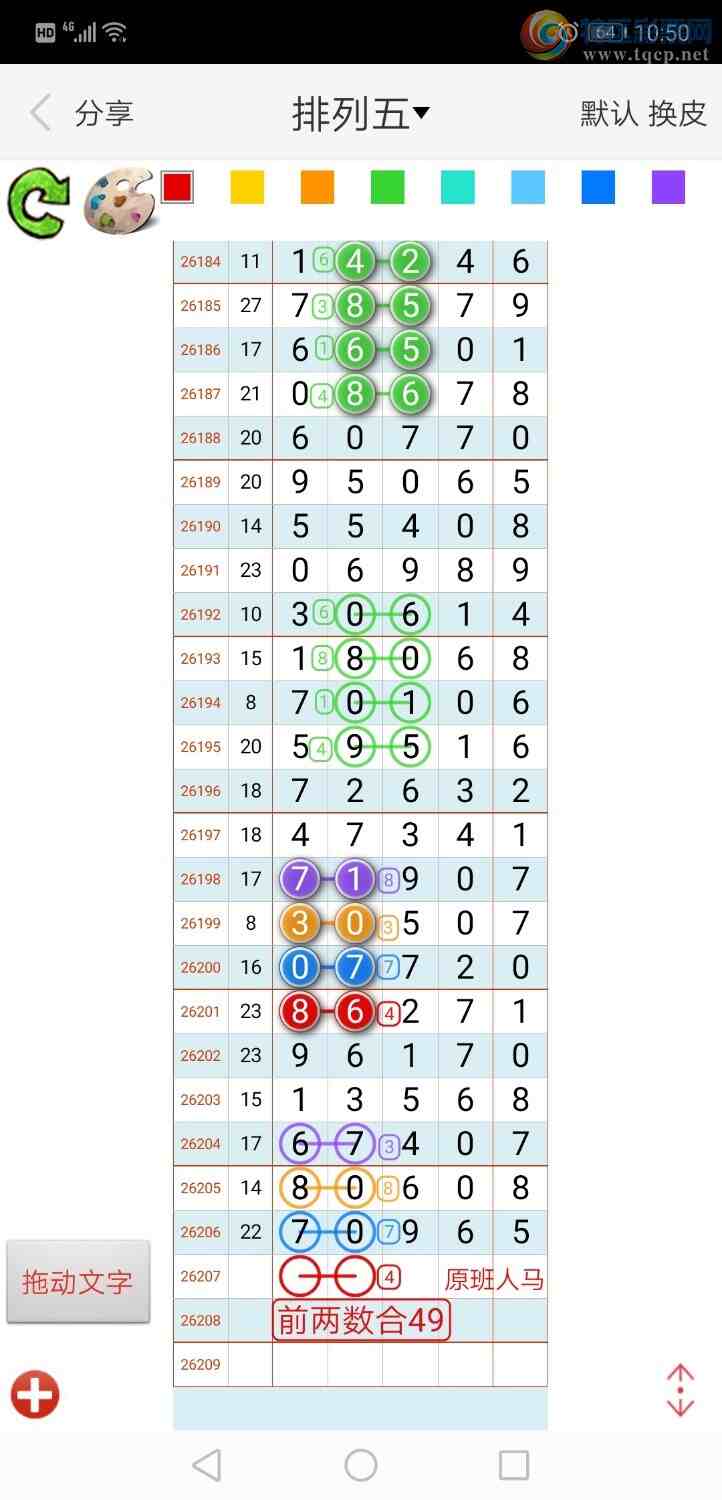Tap 换皮 to change the skin

678,113
